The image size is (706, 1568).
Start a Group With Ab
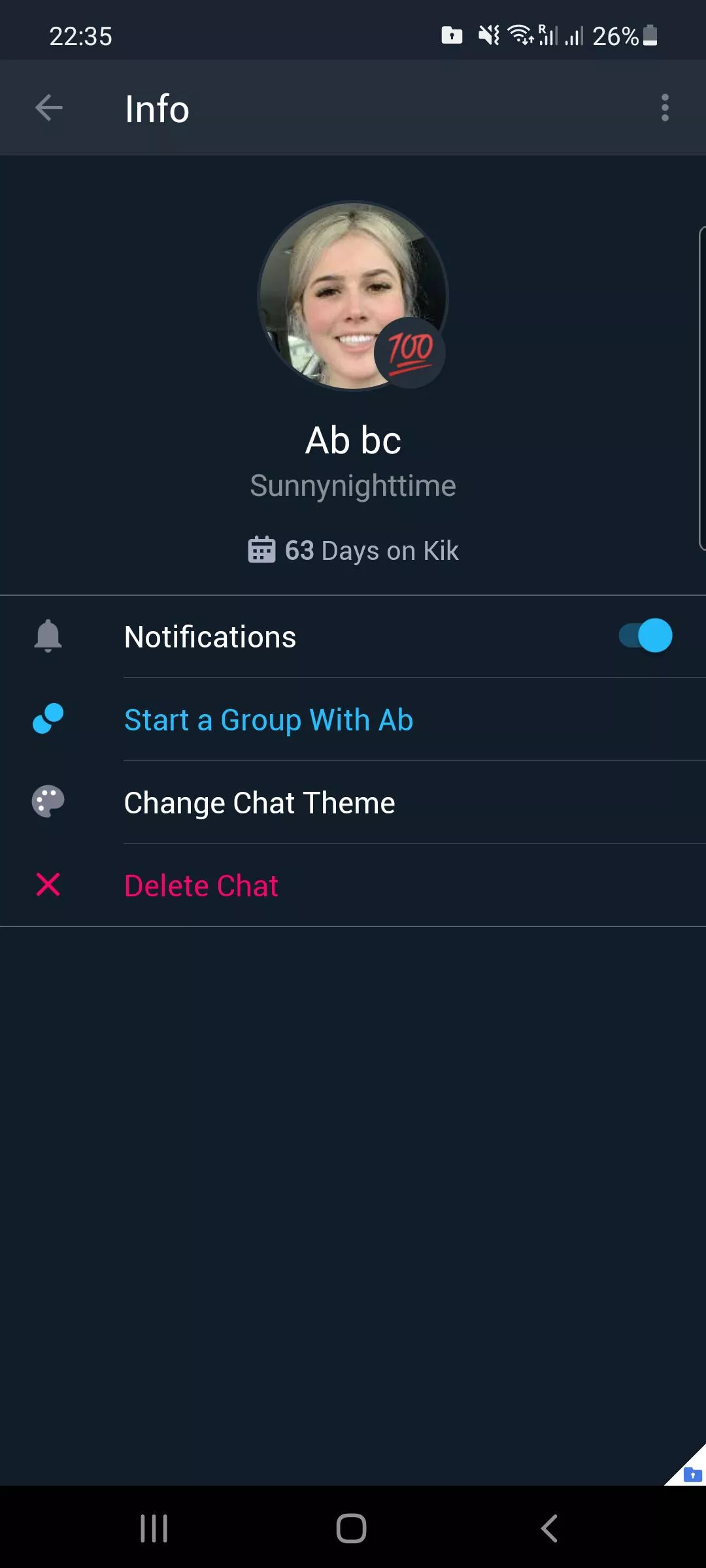[x=268, y=720]
